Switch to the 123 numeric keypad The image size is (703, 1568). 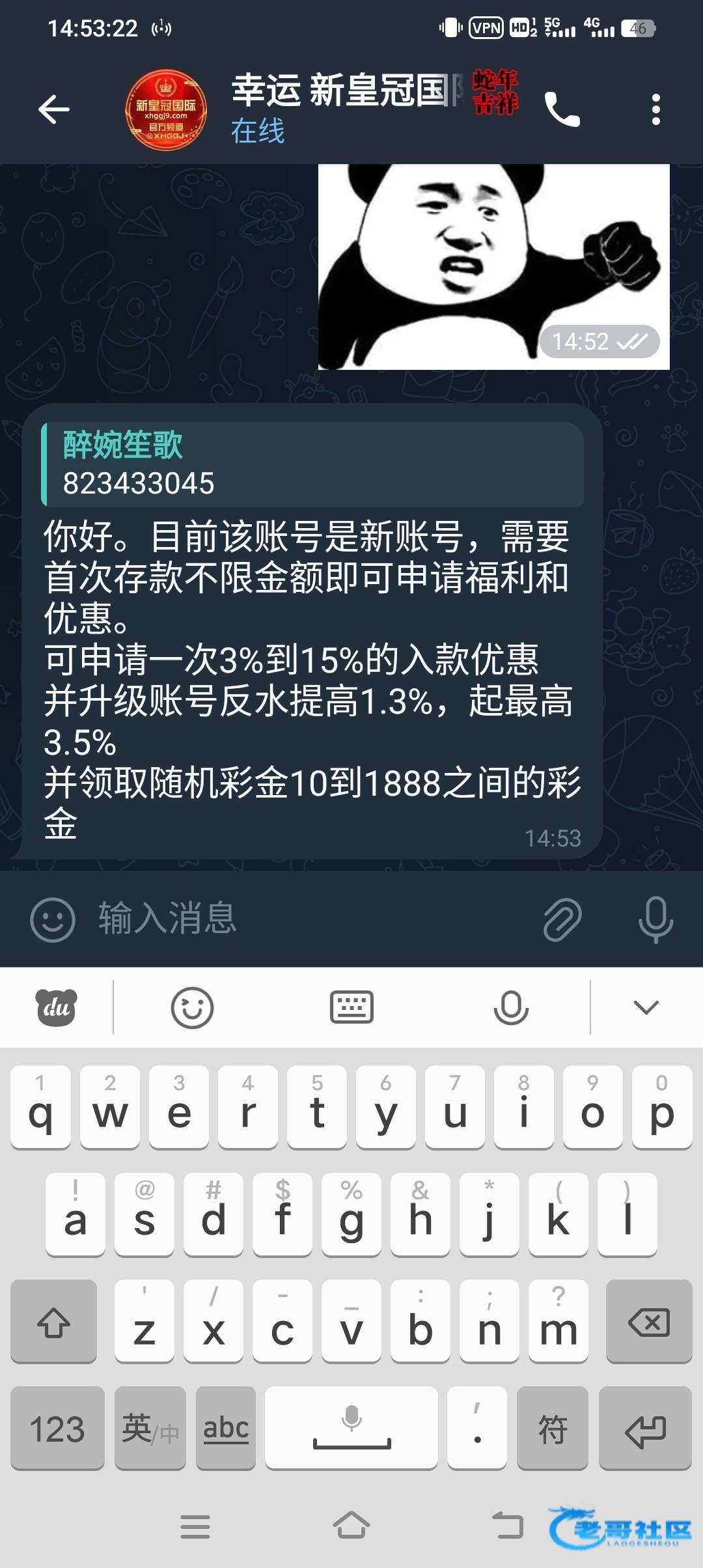57,1429
